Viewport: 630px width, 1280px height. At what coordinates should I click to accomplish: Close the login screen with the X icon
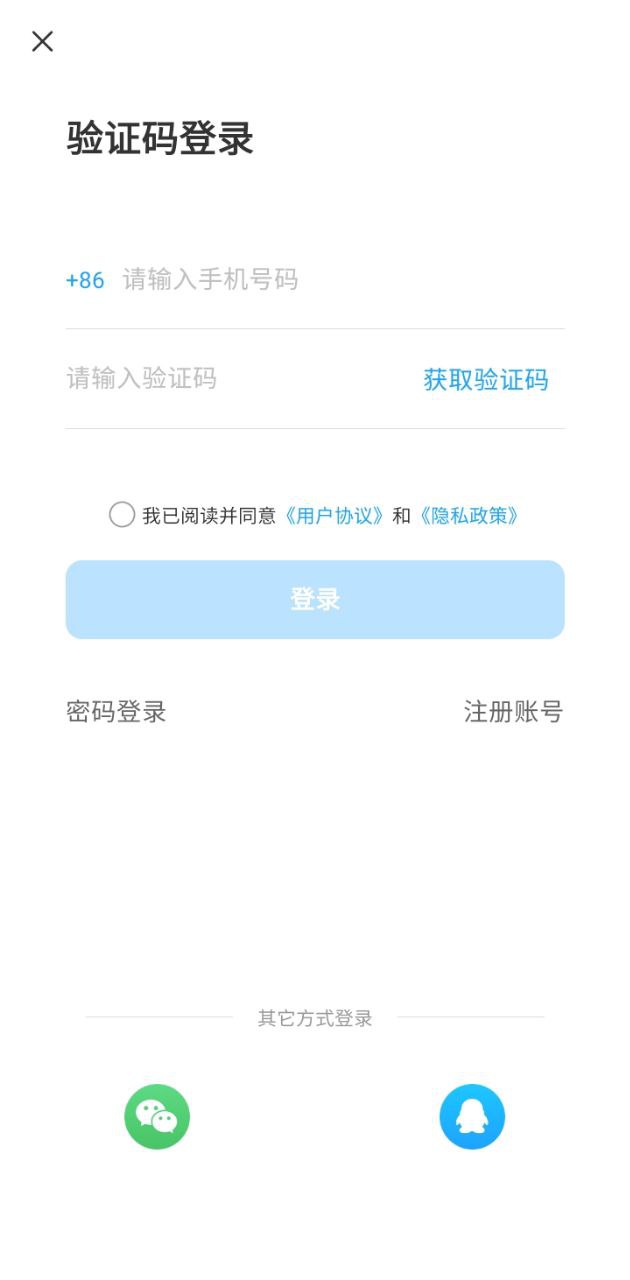(x=42, y=41)
